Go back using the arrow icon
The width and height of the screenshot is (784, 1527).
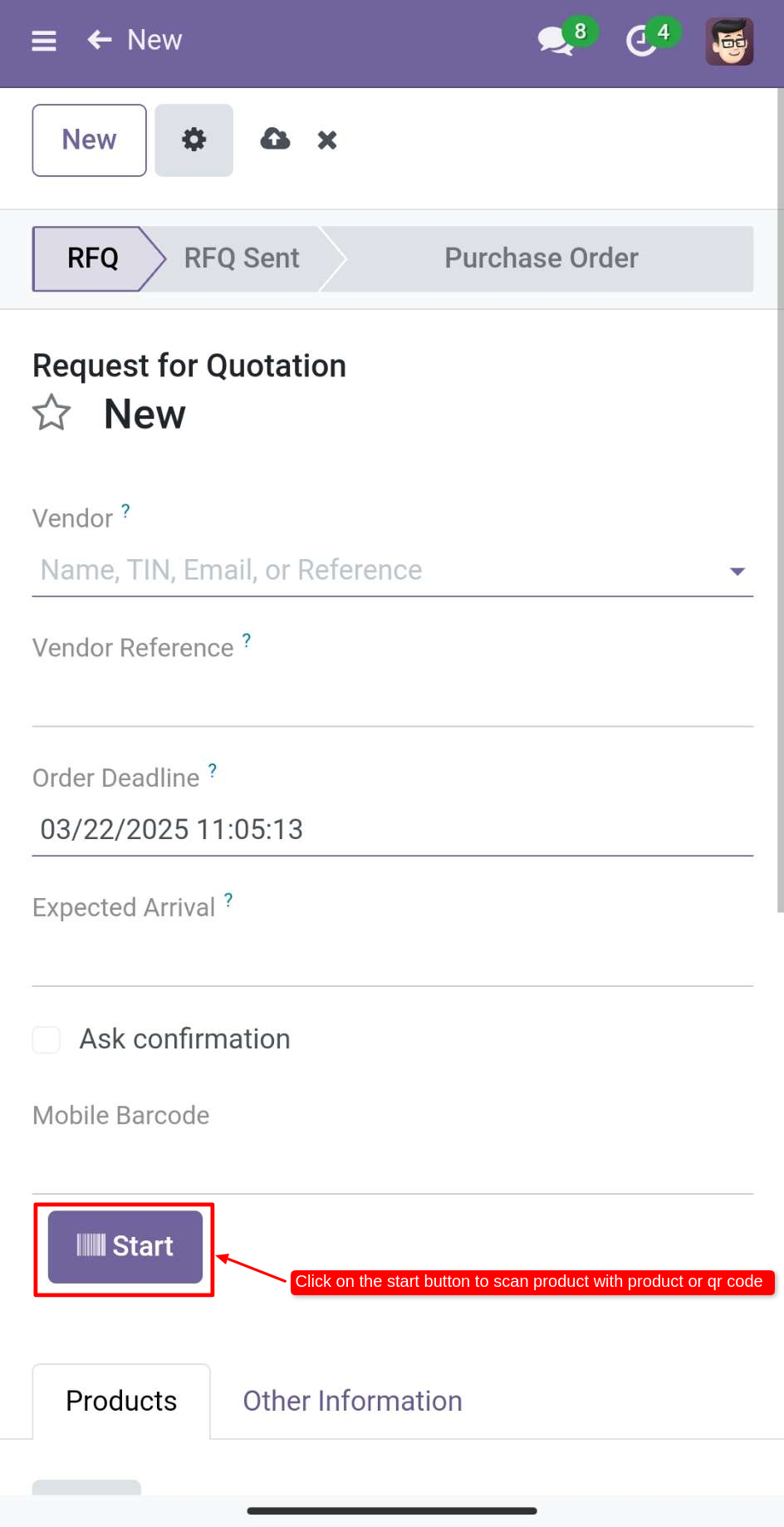click(100, 40)
